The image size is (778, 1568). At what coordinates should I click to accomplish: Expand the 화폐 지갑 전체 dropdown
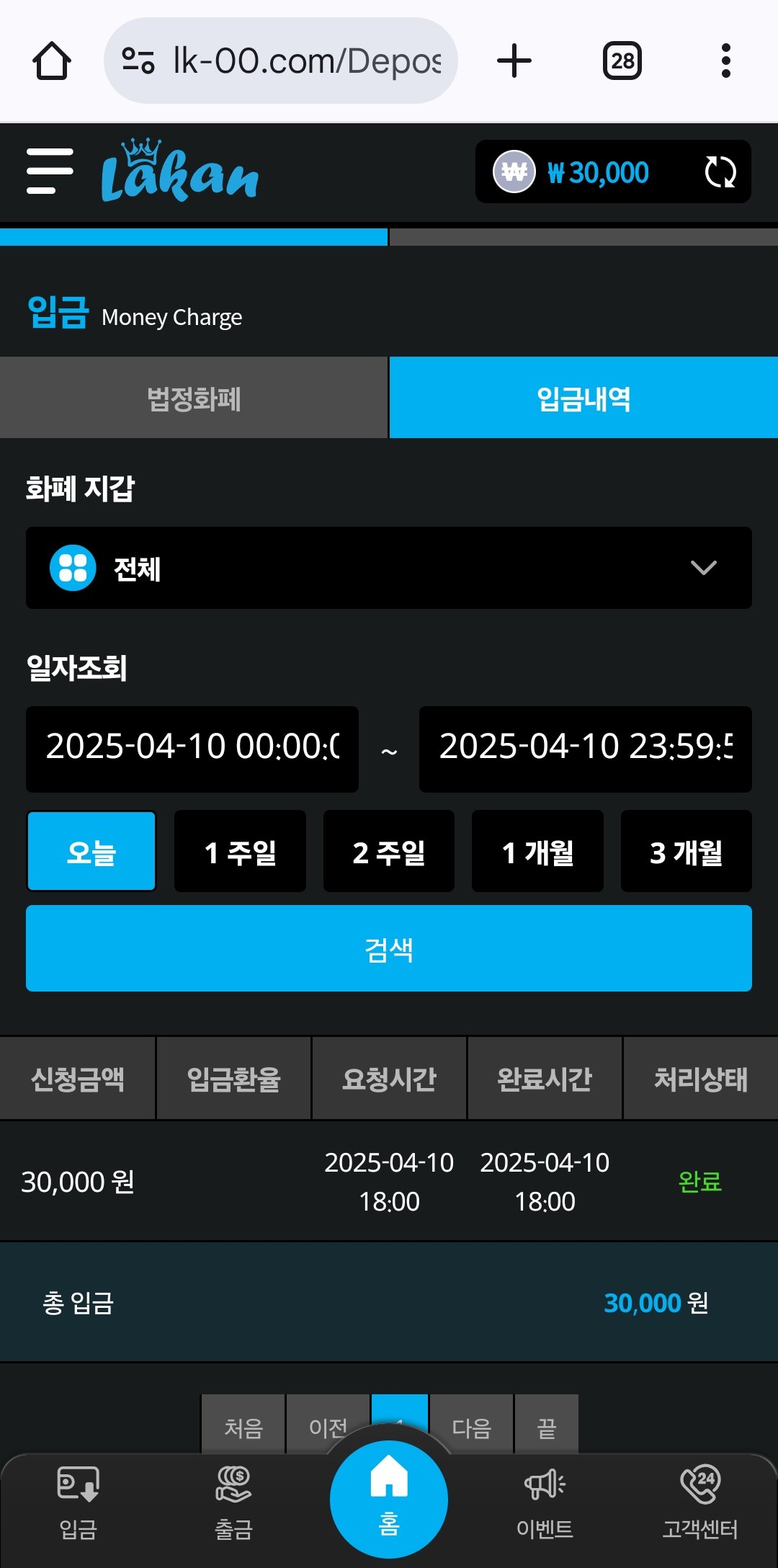click(389, 568)
